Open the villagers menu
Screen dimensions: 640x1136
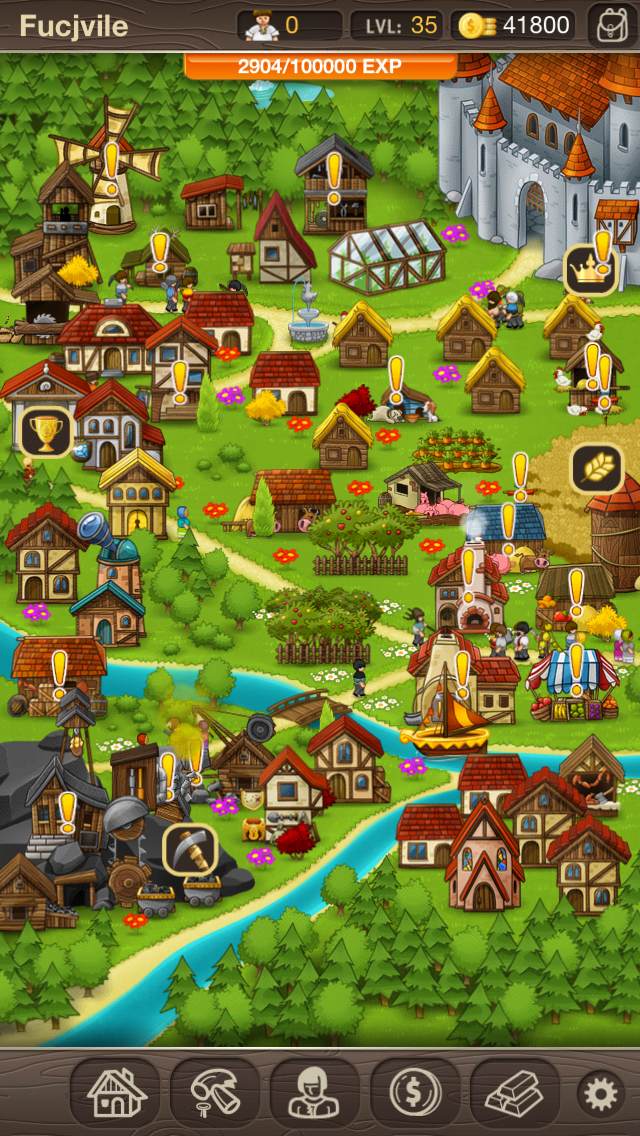(x=314, y=1093)
